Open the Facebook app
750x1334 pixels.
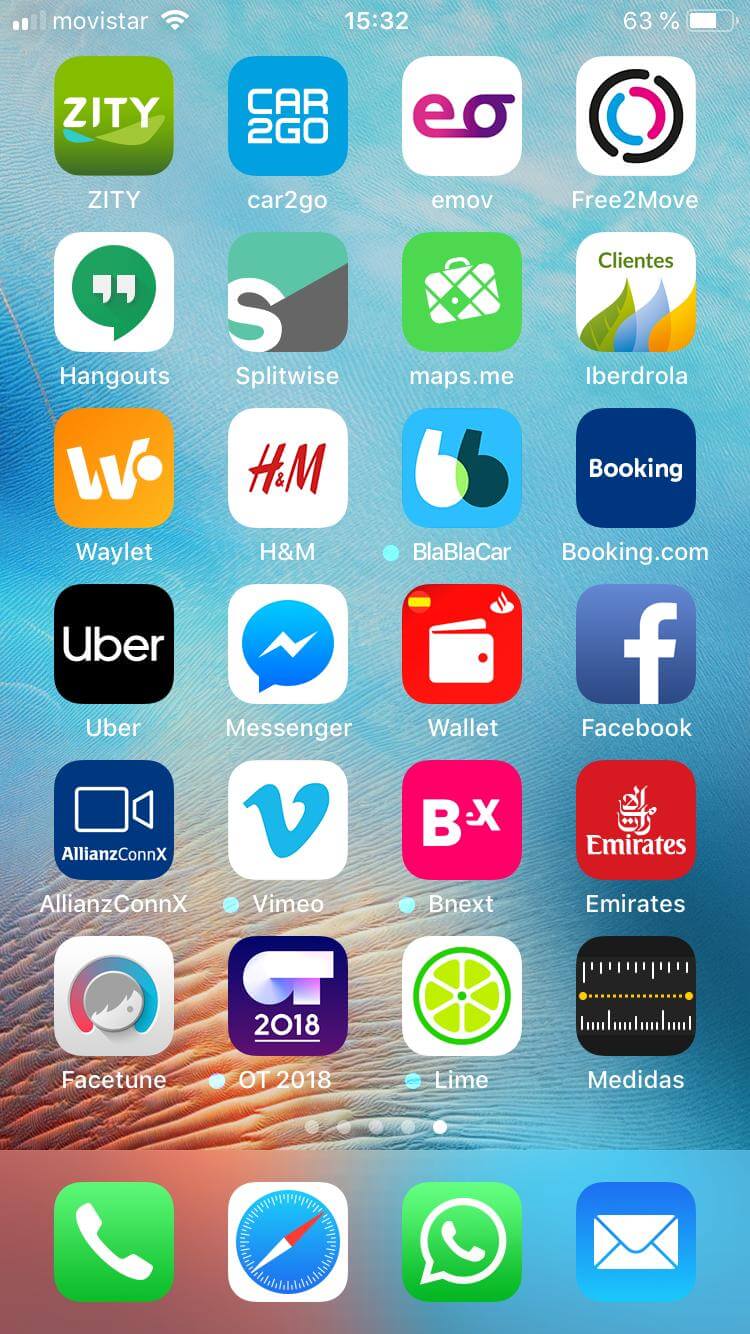tap(635, 644)
